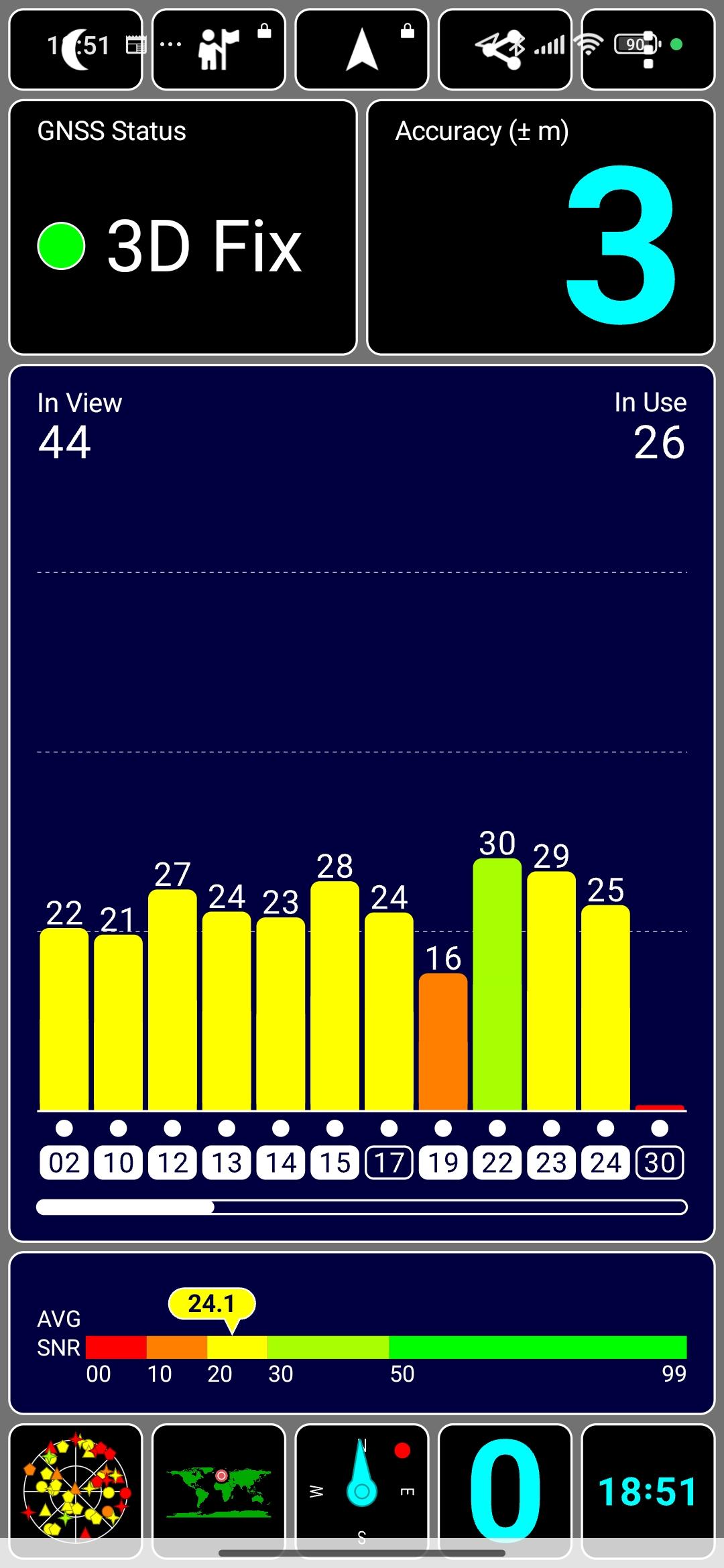
Task: Open the world map tile
Action: coord(219,1490)
